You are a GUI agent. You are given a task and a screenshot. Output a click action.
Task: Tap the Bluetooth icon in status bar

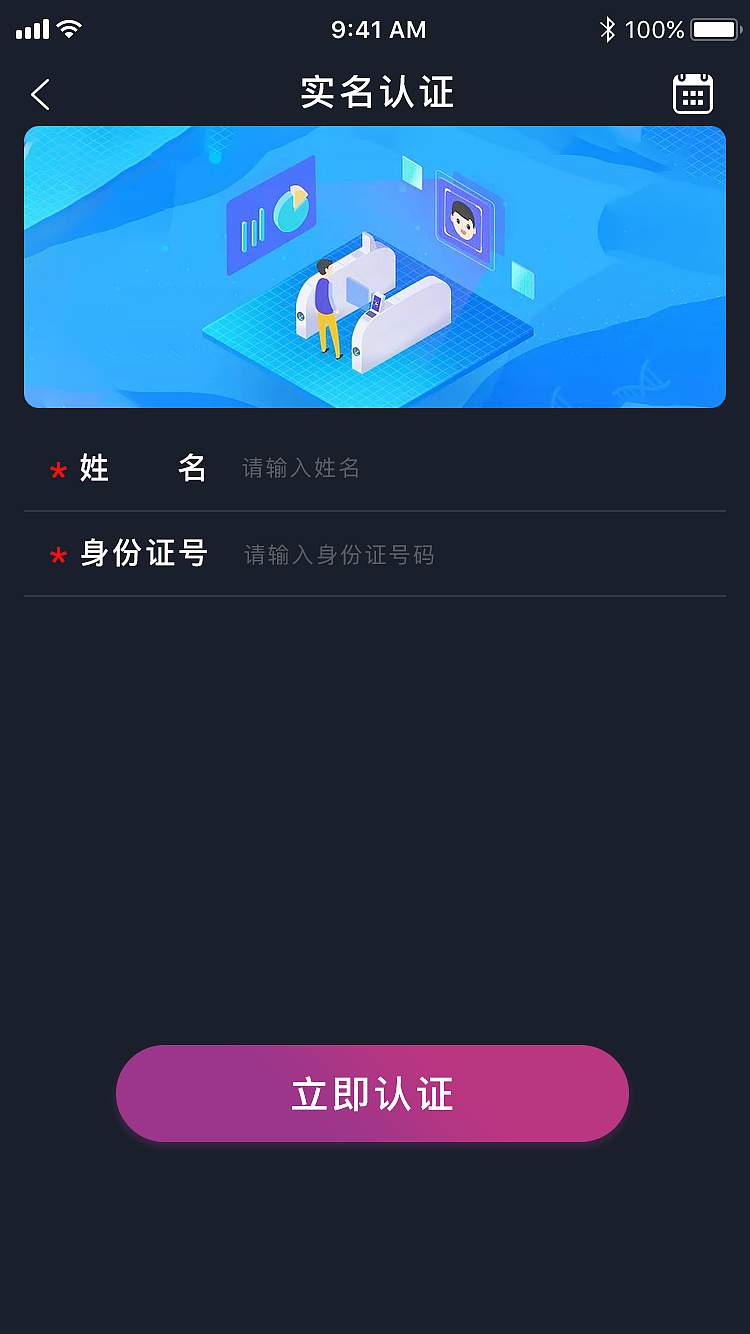609,29
